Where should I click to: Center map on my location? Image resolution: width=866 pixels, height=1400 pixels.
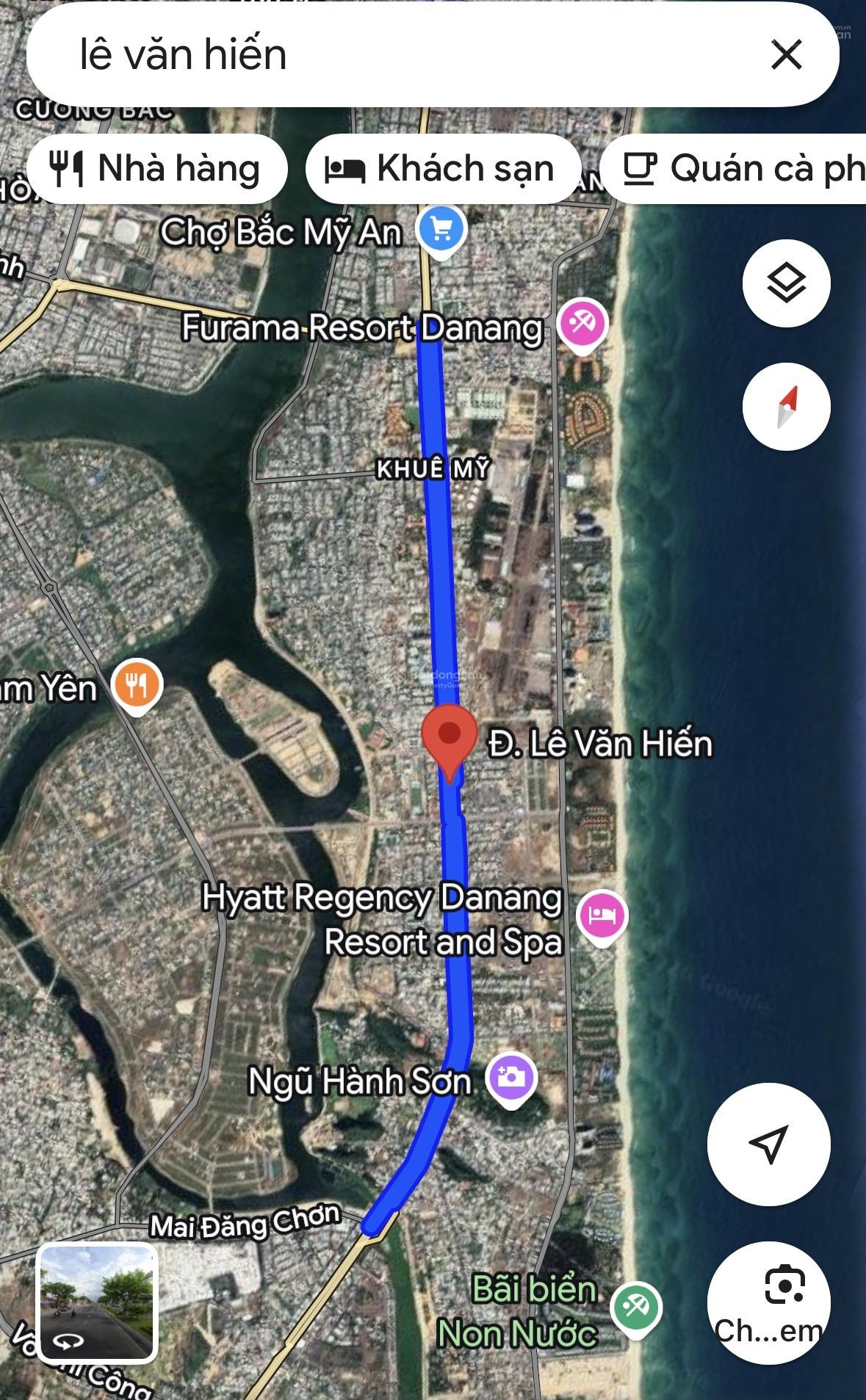point(768,1144)
